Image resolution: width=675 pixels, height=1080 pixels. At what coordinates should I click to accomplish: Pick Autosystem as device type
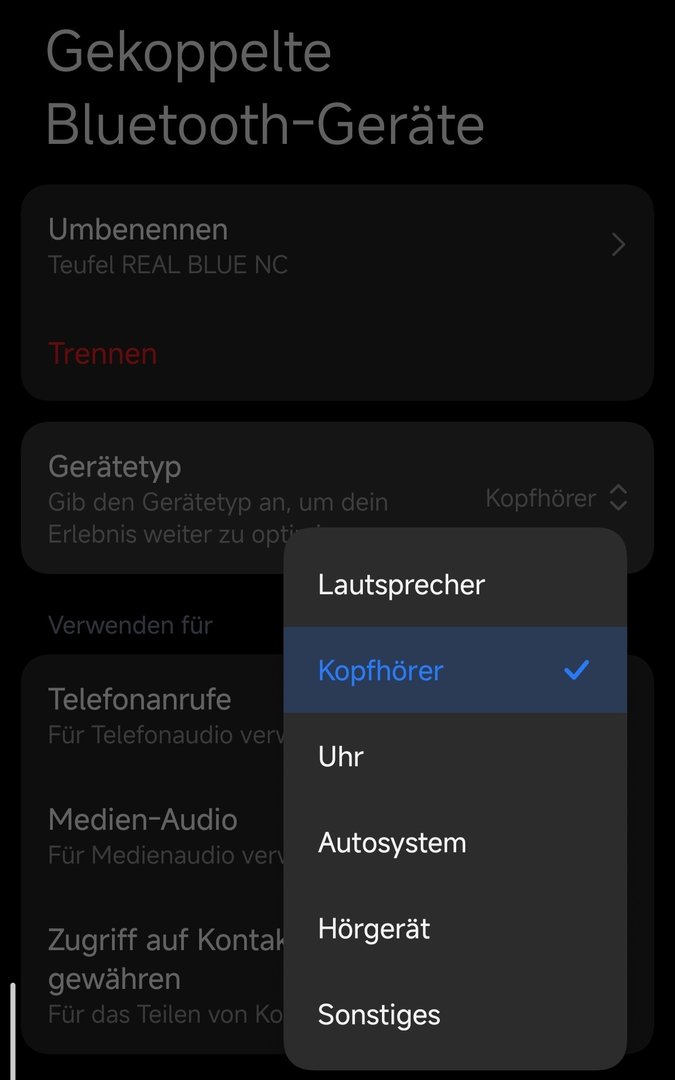coord(454,843)
